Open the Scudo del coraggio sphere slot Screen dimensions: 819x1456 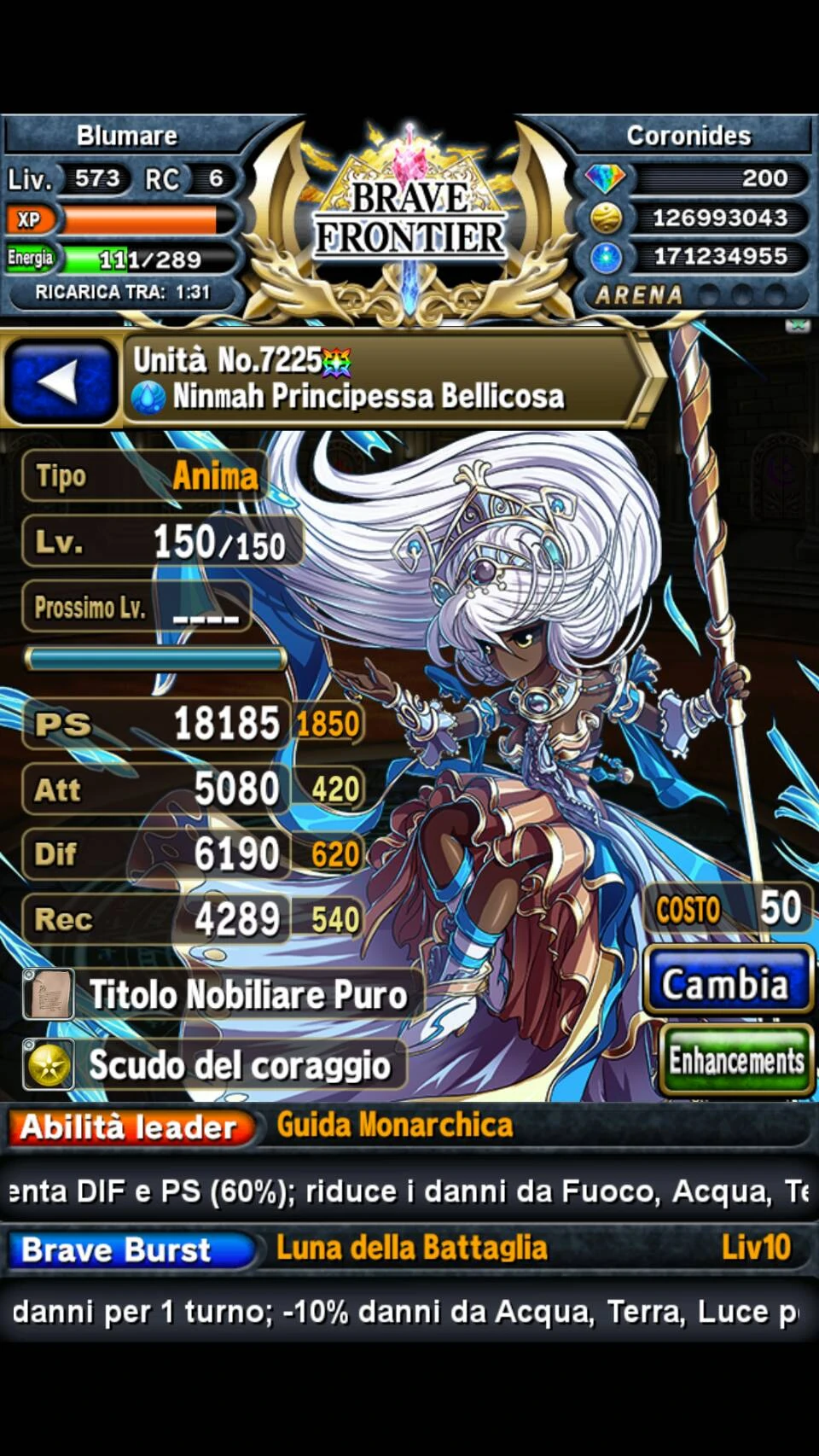tap(213, 1064)
